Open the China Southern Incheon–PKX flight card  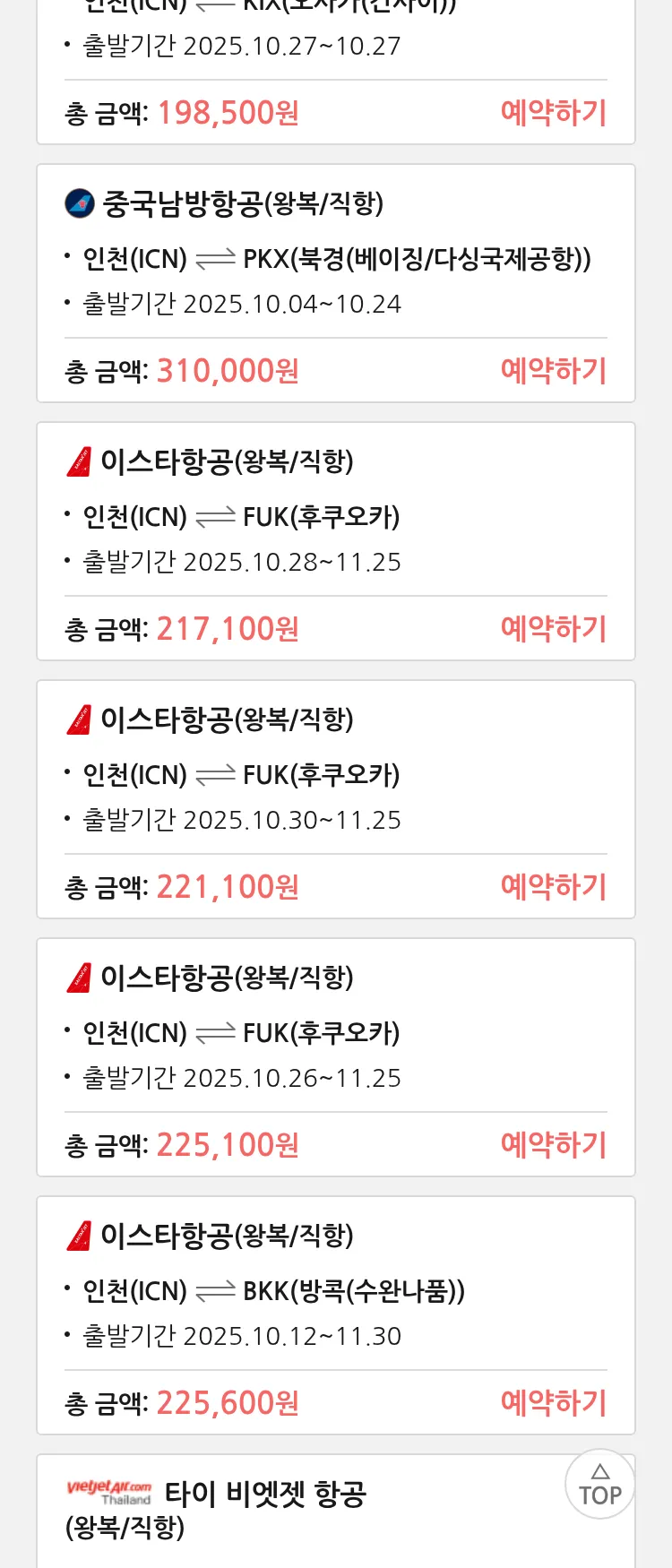click(336, 260)
